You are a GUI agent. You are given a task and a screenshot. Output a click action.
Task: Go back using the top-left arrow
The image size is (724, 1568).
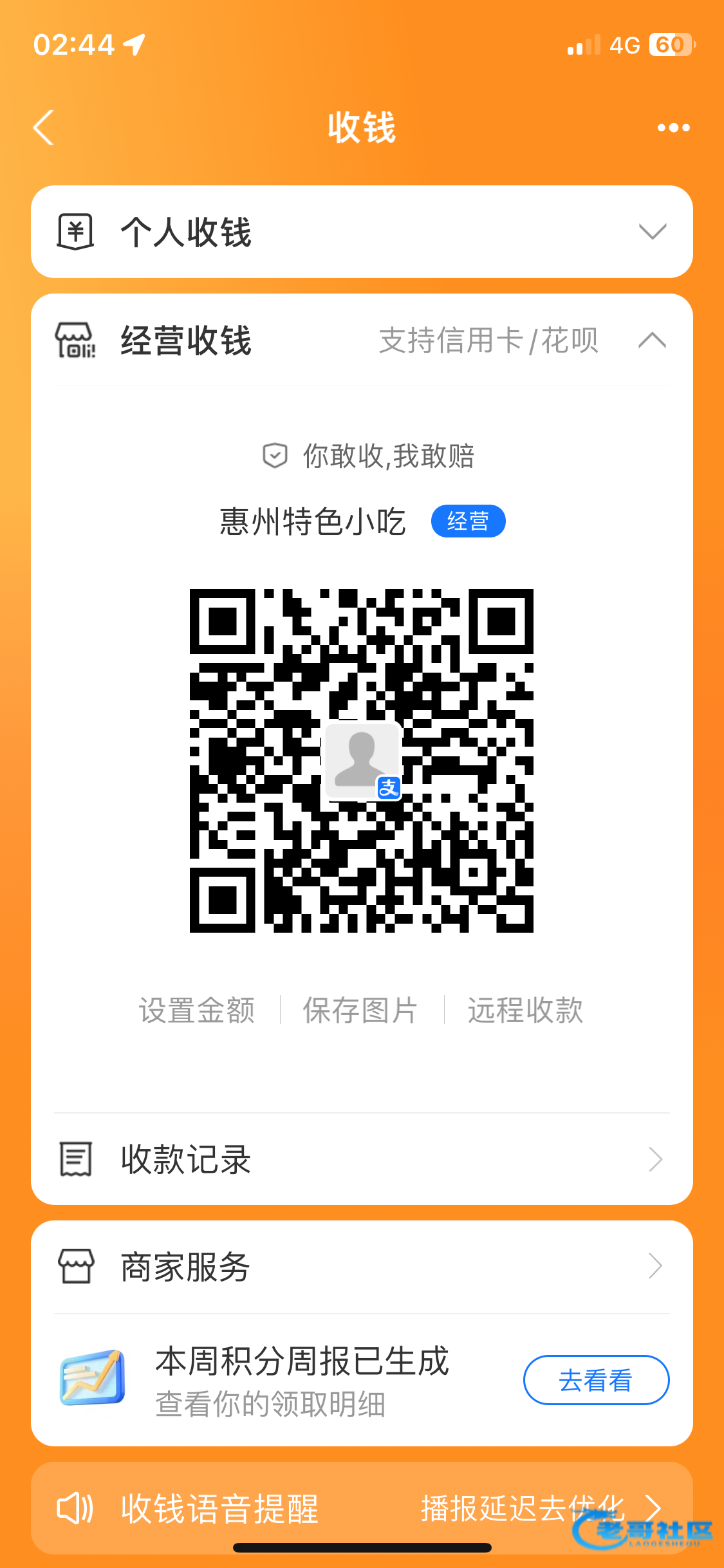[x=44, y=127]
